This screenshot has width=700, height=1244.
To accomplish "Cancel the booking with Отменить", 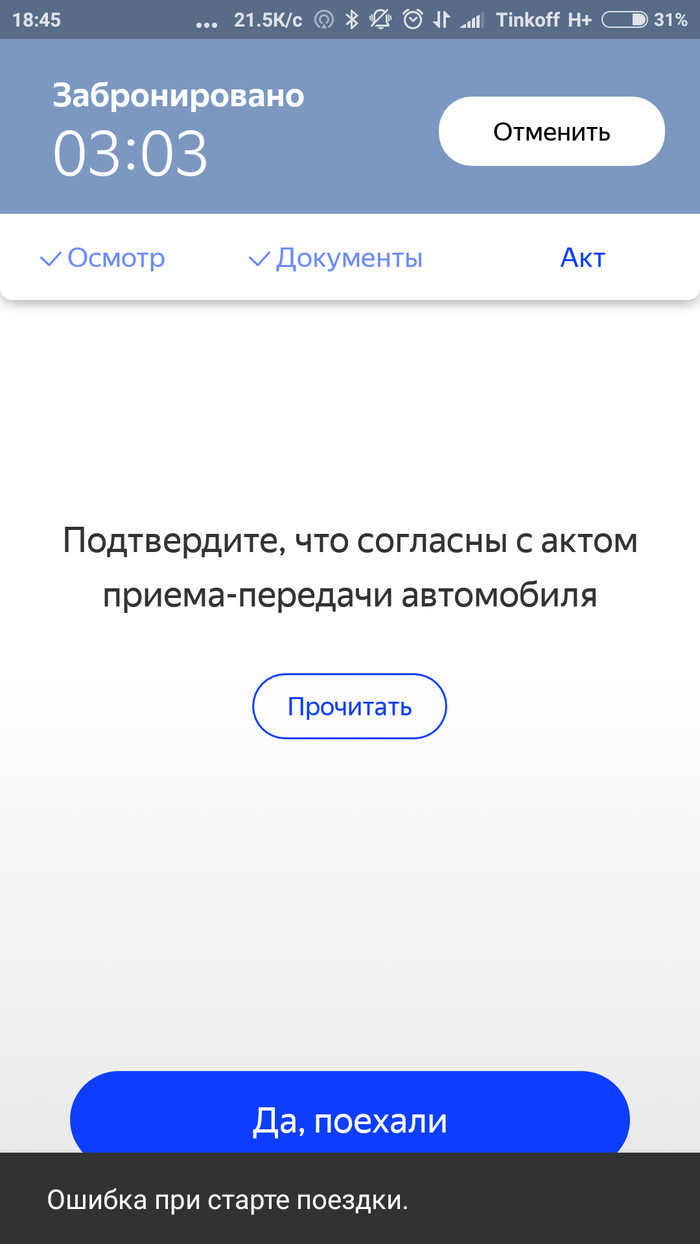I will click(551, 131).
